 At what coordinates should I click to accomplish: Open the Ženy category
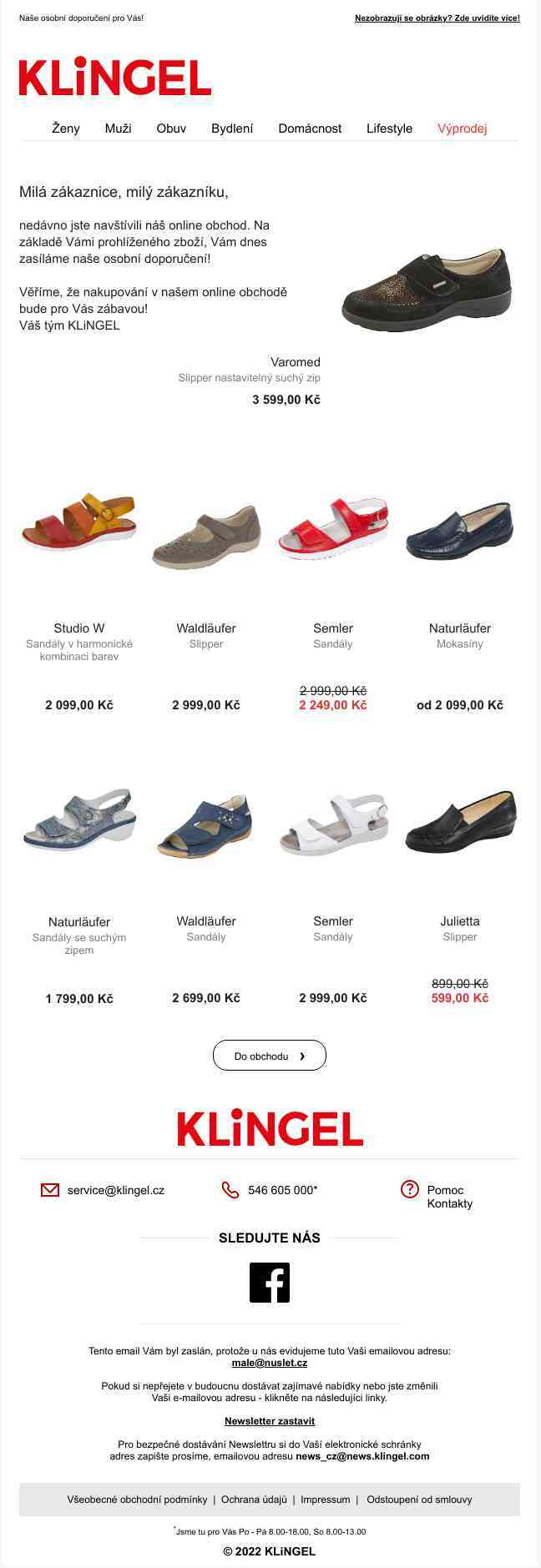click(66, 129)
